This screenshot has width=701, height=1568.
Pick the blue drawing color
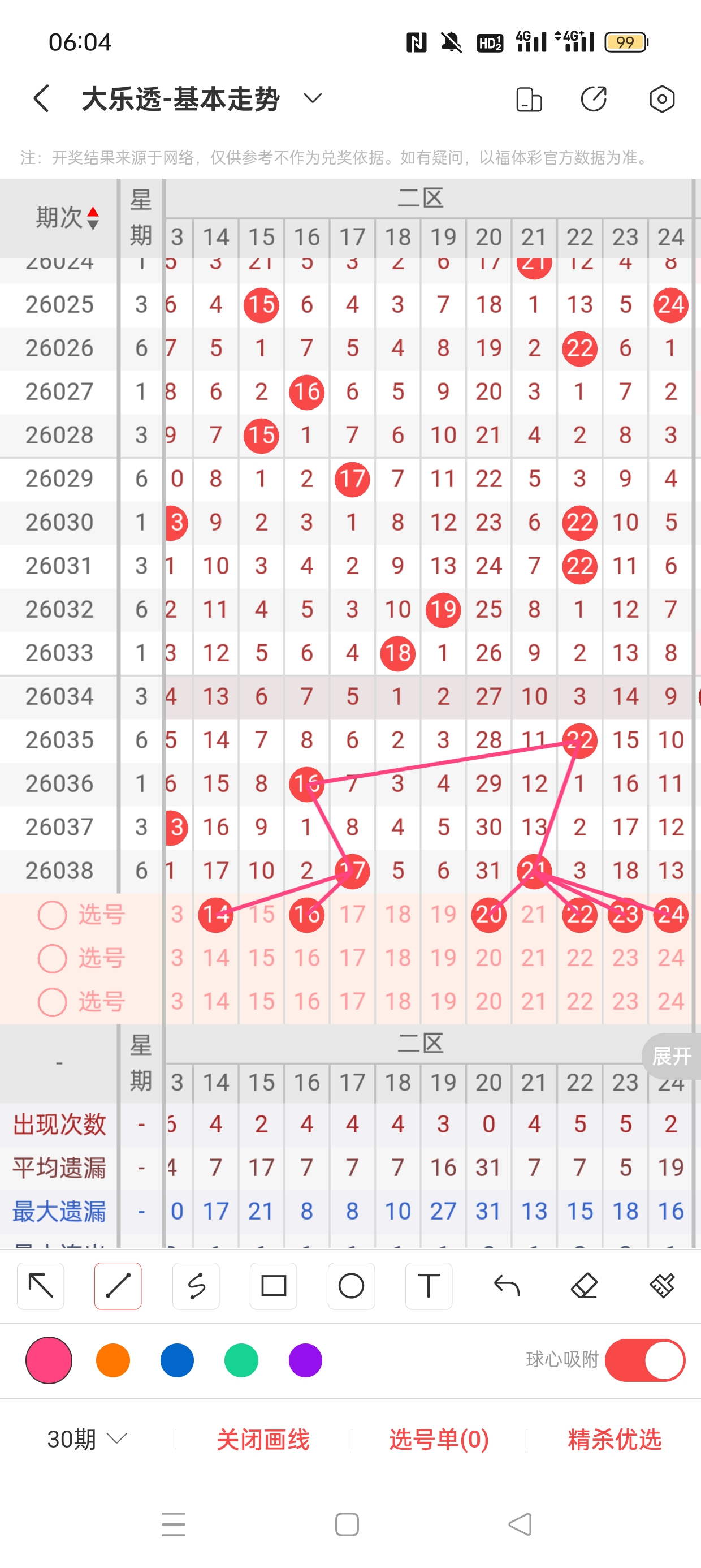click(177, 1360)
